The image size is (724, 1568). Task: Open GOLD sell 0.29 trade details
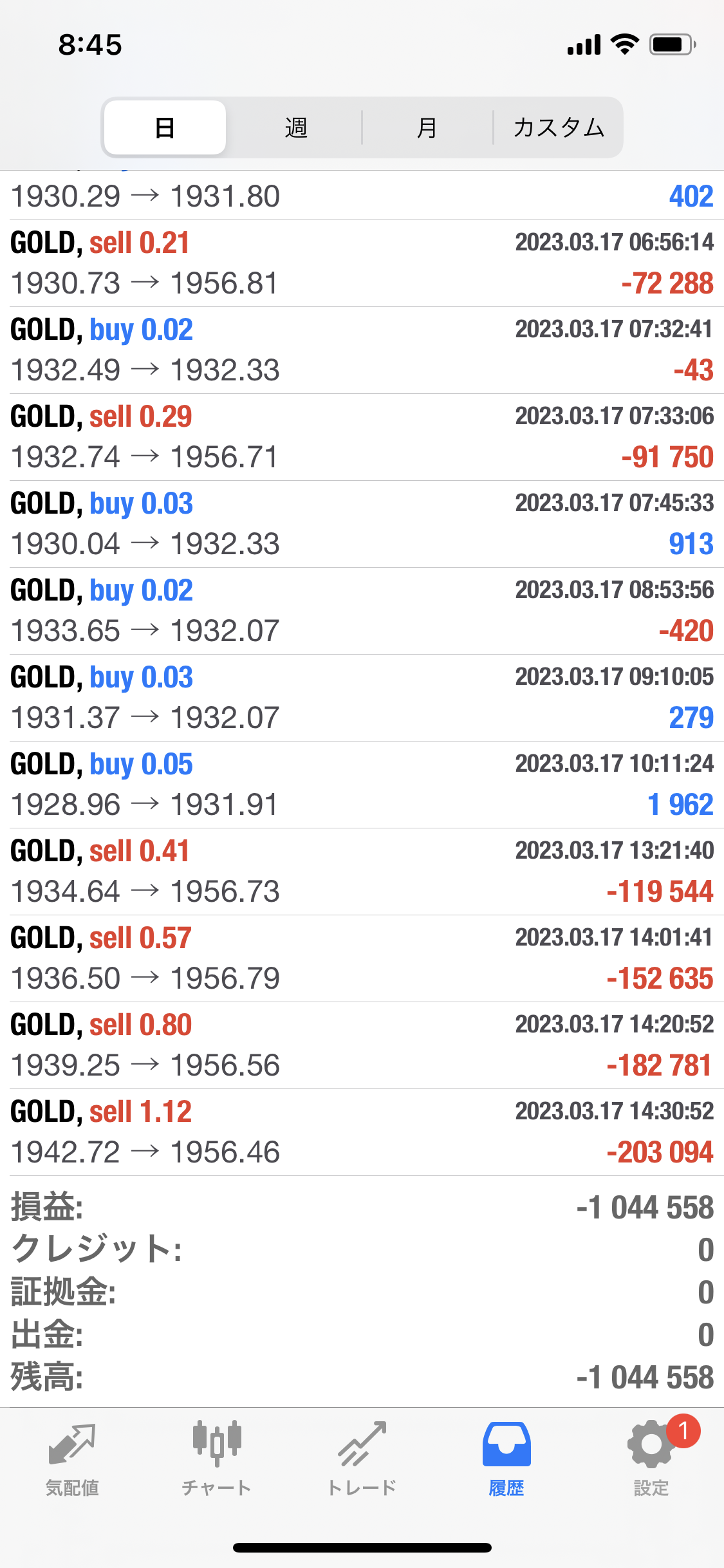click(x=362, y=437)
